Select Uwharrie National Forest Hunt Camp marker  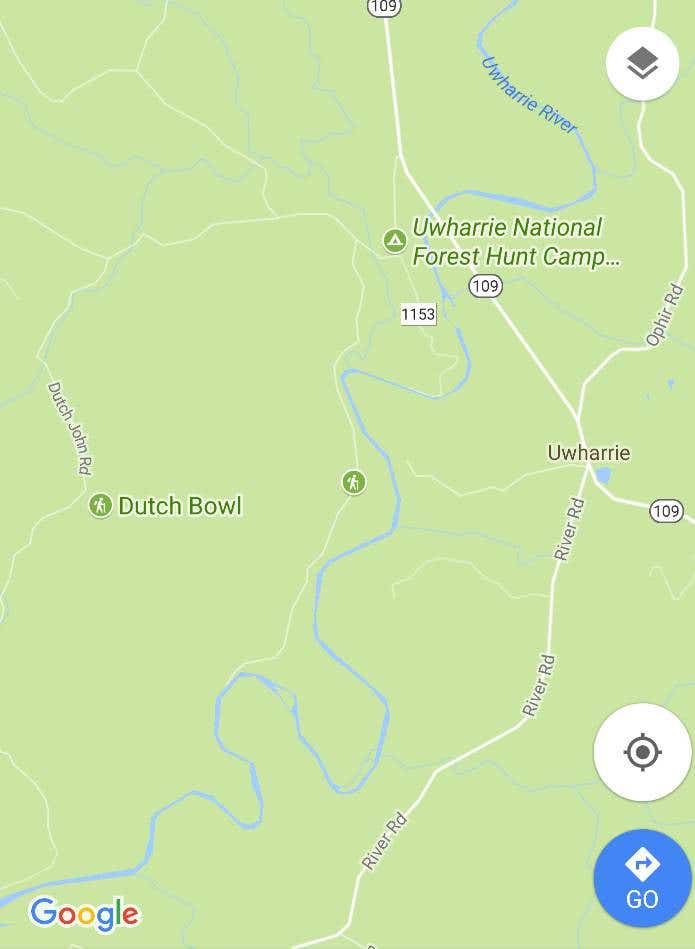click(395, 240)
